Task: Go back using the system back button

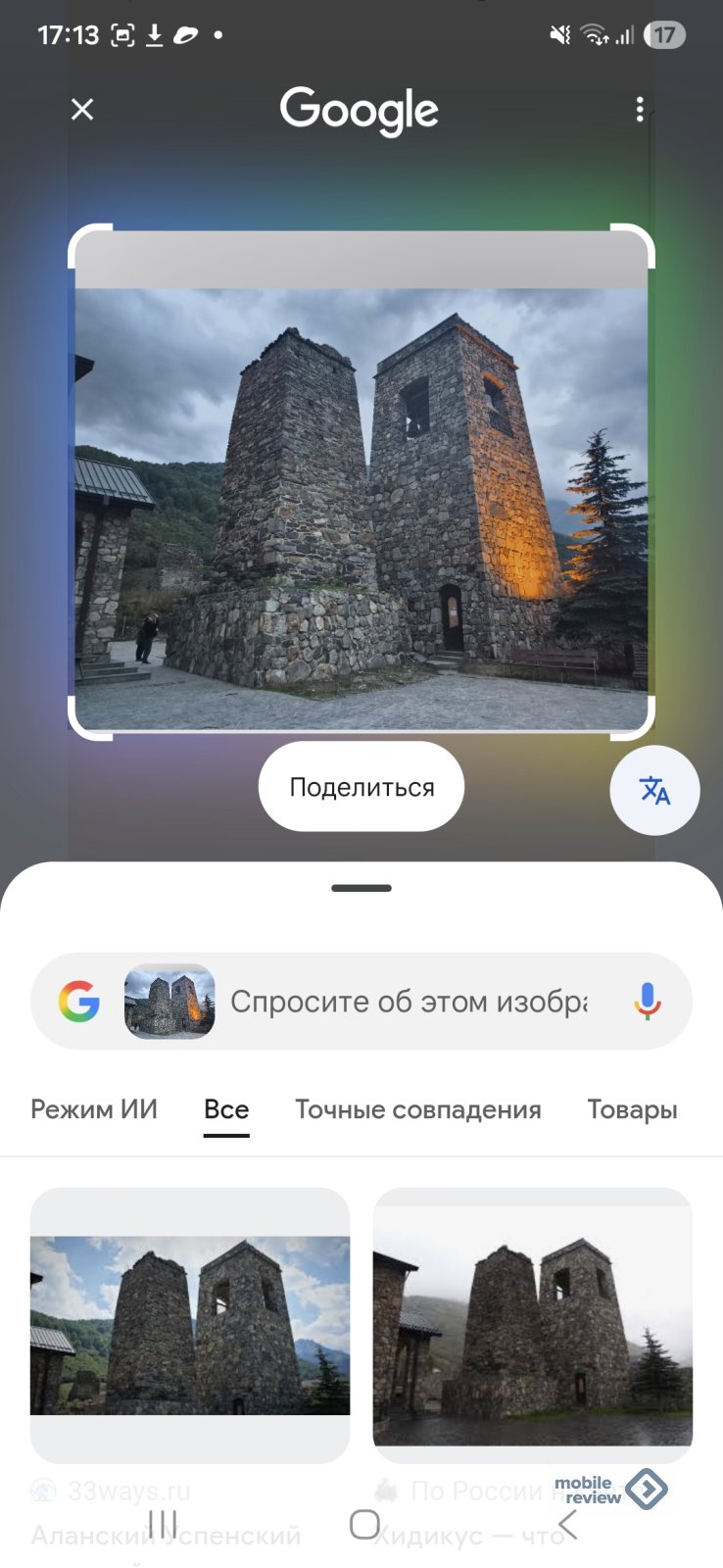Action: [567, 1524]
